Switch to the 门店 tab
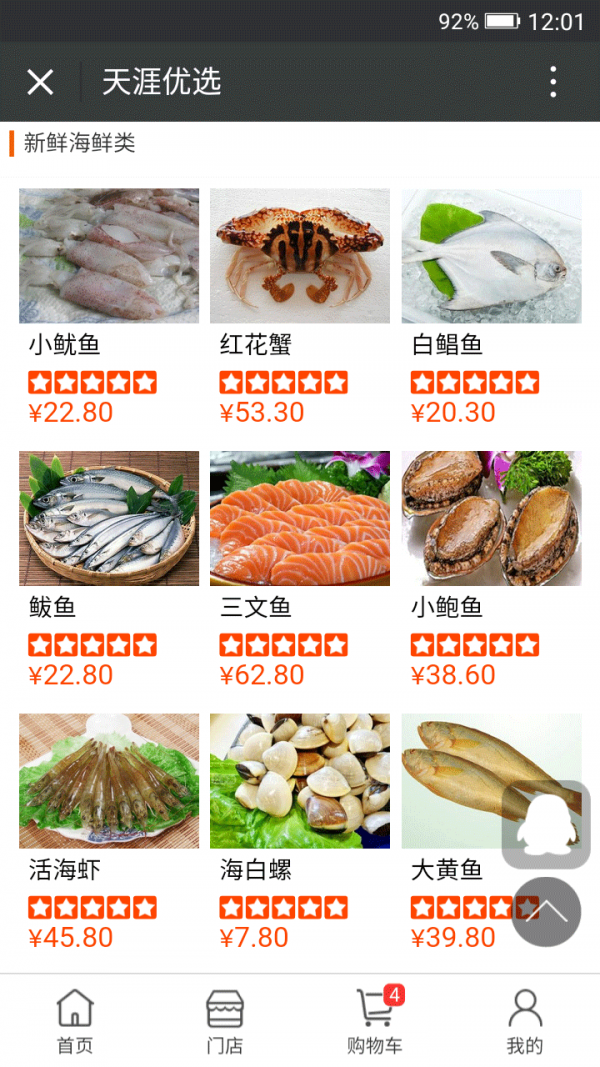The height and width of the screenshot is (1067, 600). tap(225, 1021)
